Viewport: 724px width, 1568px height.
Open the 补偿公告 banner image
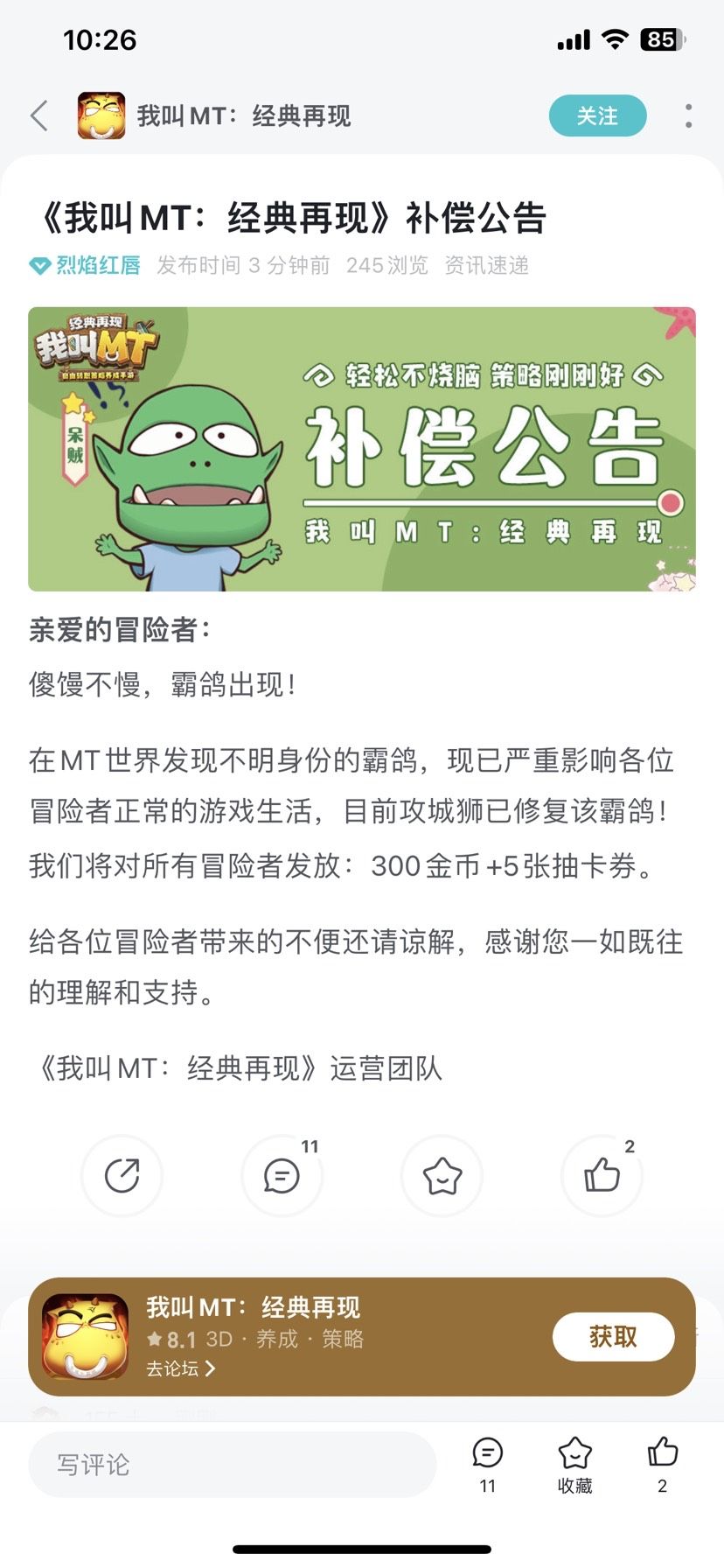point(362,449)
